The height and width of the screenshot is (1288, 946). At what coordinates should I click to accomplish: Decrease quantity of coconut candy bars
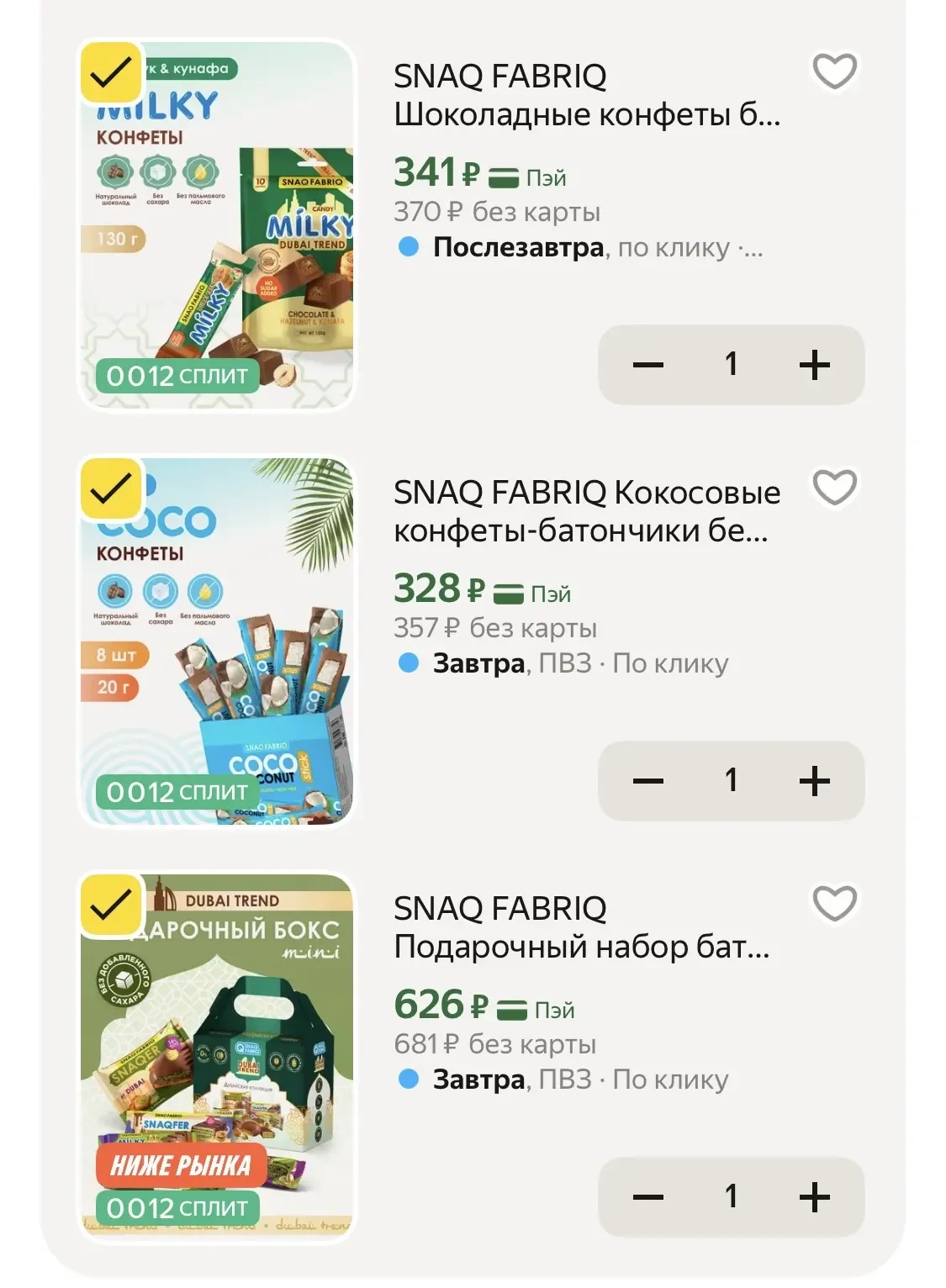pyautogui.click(x=647, y=781)
